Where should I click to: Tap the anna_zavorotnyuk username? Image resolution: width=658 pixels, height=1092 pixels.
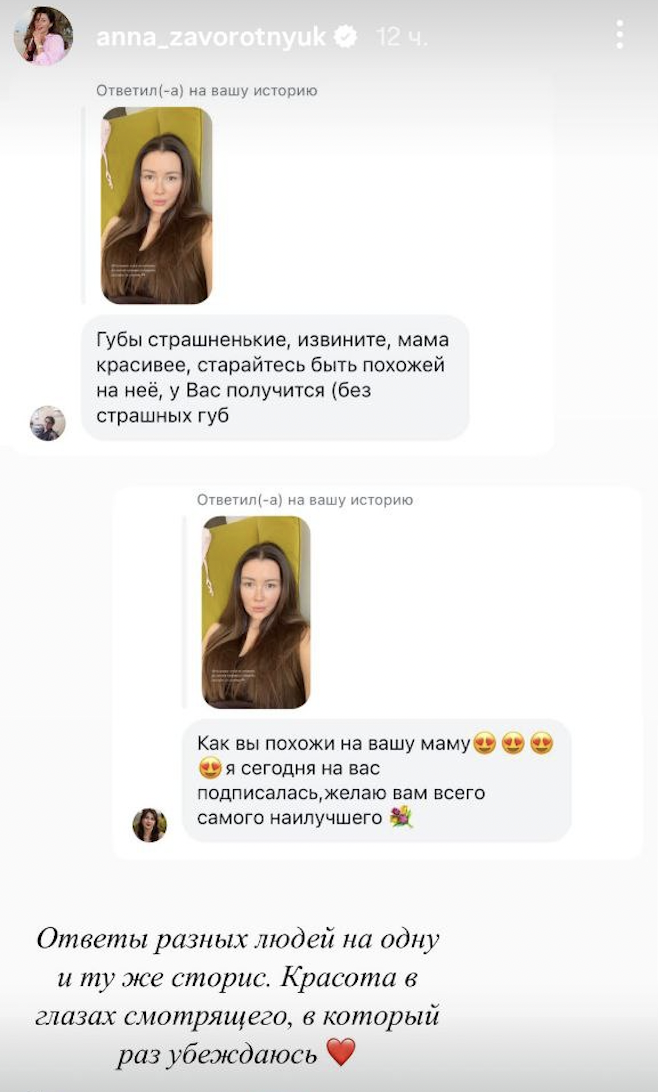[212, 37]
